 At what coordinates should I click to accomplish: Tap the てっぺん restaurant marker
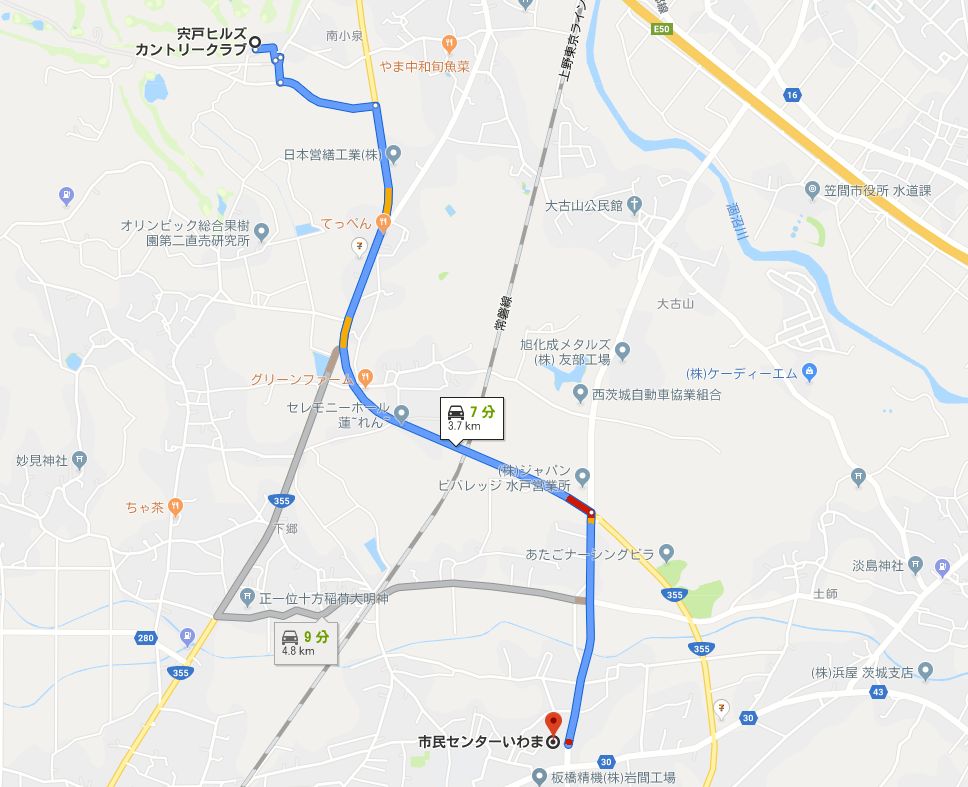pos(383,225)
